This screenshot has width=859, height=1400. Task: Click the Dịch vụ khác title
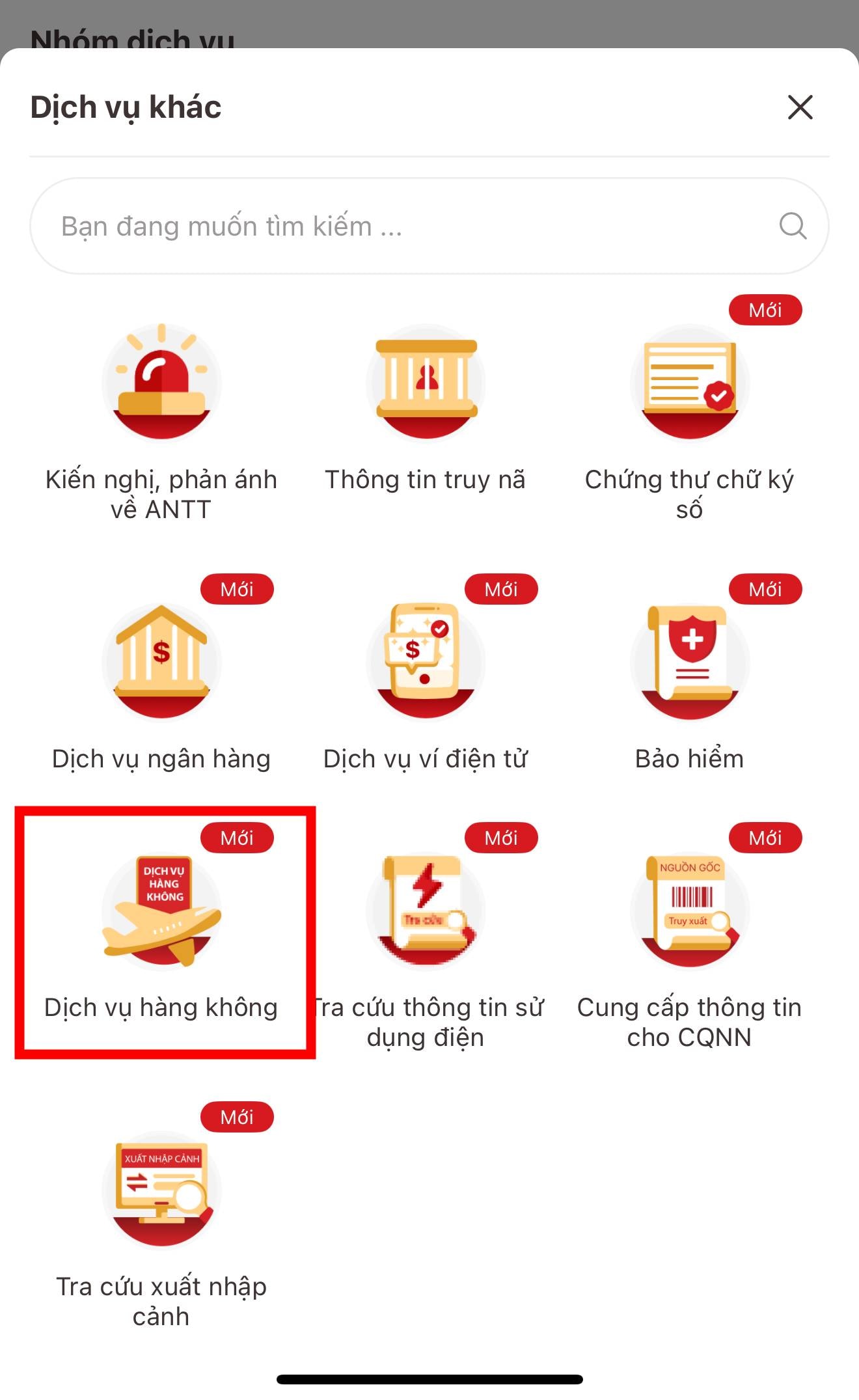[126, 107]
